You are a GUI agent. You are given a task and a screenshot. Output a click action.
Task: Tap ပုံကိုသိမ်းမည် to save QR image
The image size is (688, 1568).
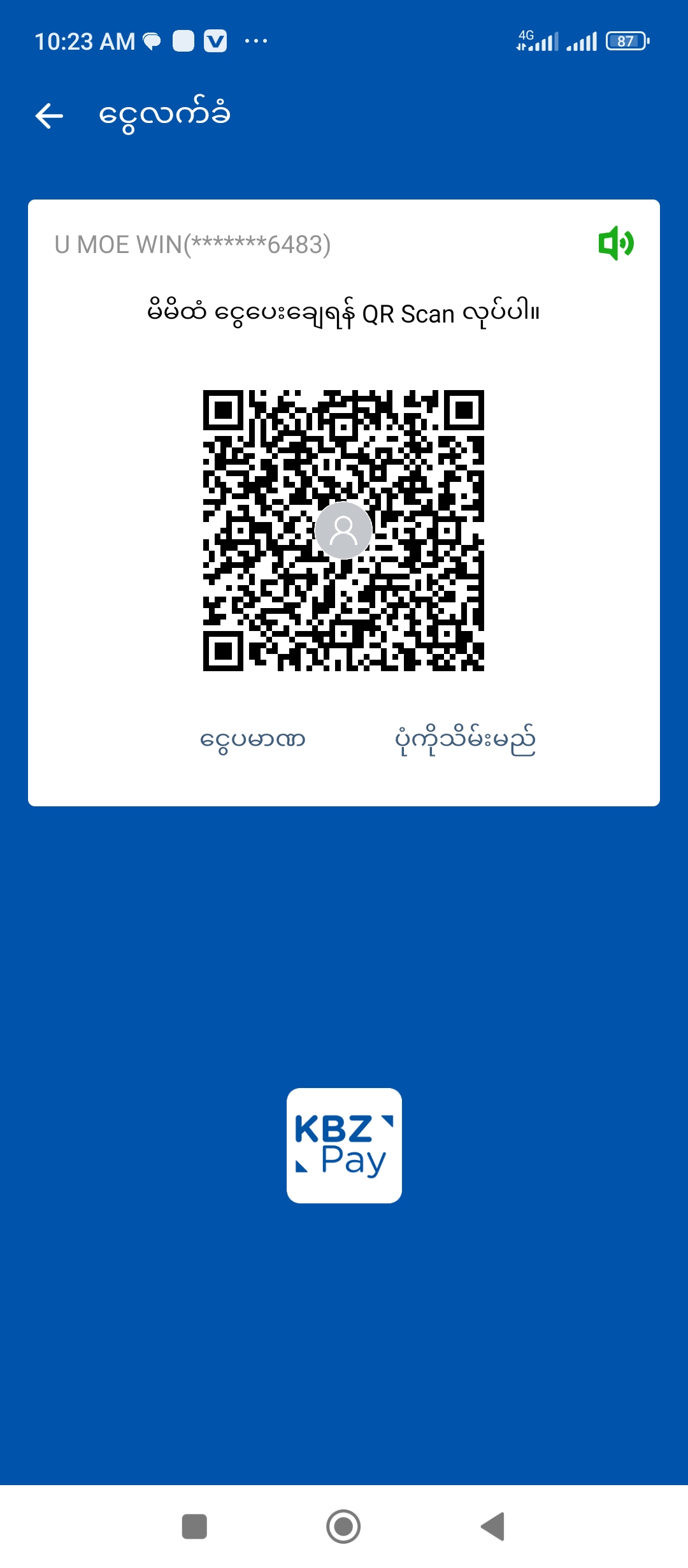(x=464, y=740)
